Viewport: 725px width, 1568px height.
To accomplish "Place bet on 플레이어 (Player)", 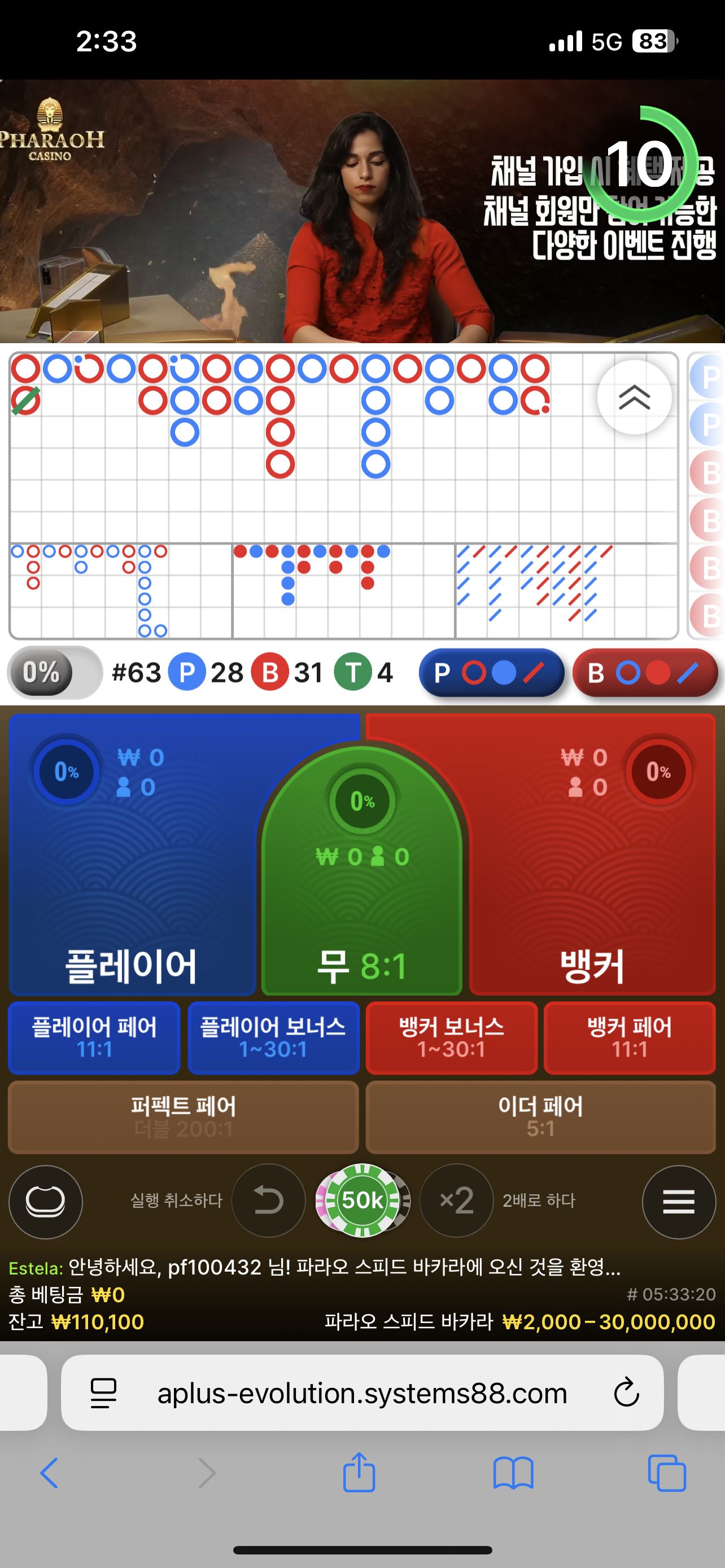I will [x=131, y=883].
